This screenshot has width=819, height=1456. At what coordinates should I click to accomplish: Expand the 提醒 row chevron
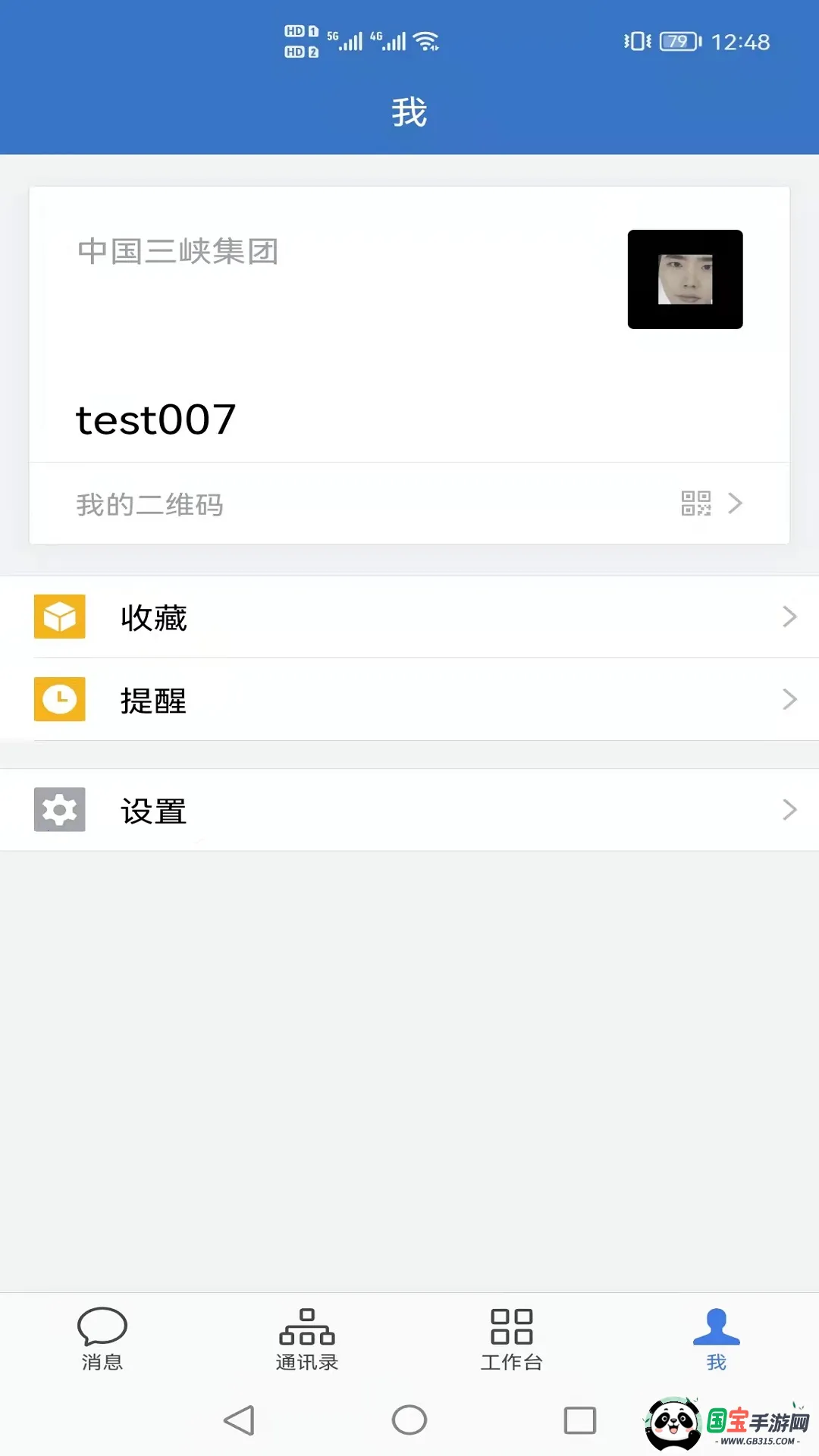(789, 698)
